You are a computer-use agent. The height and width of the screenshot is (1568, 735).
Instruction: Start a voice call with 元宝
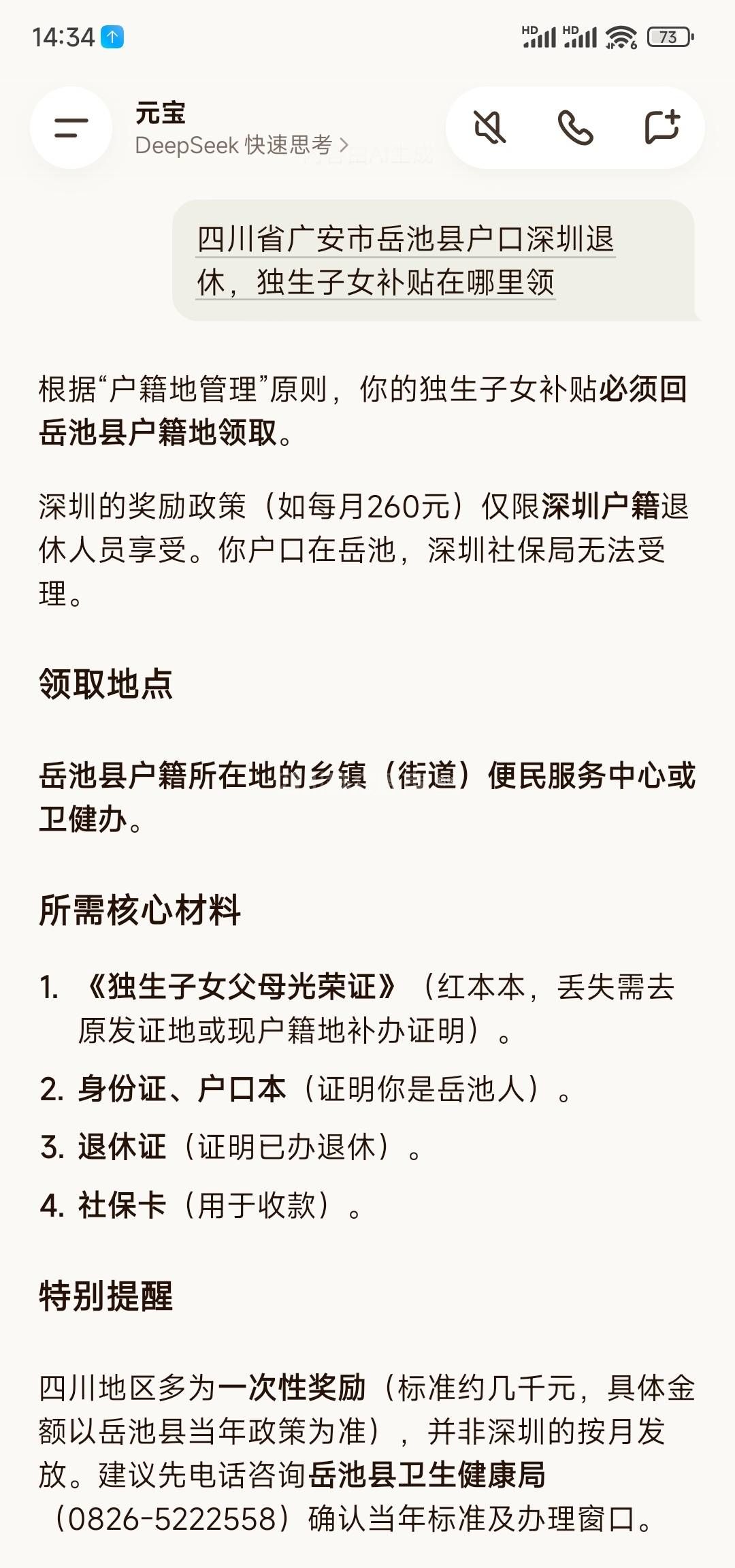point(575,127)
